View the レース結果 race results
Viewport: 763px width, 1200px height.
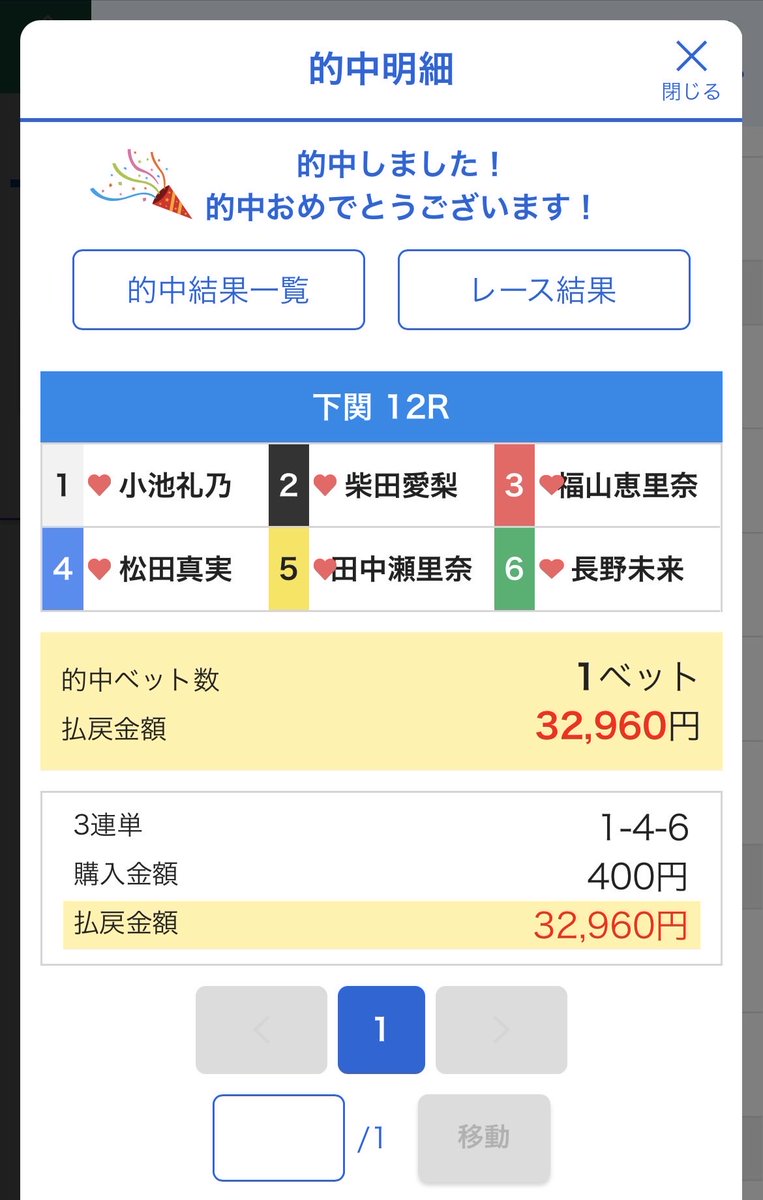(544, 289)
